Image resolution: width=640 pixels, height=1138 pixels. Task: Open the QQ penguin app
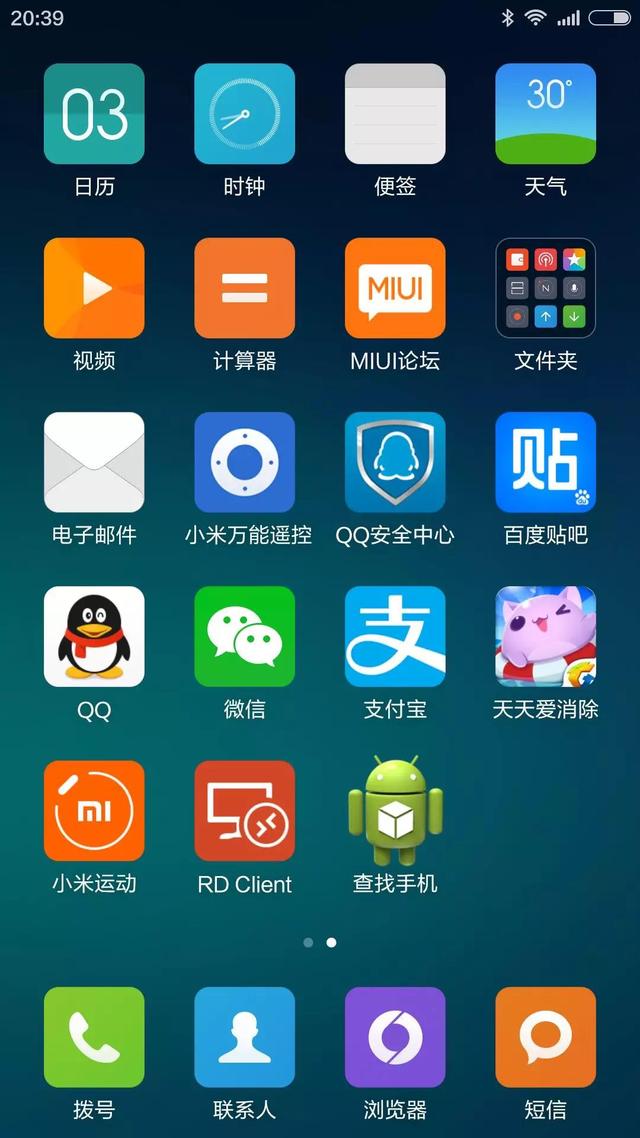[94, 636]
